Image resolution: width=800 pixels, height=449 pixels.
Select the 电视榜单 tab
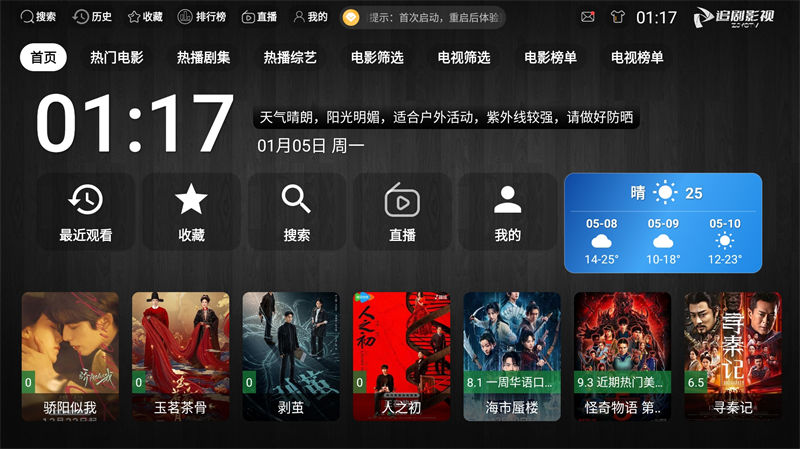[637, 58]
